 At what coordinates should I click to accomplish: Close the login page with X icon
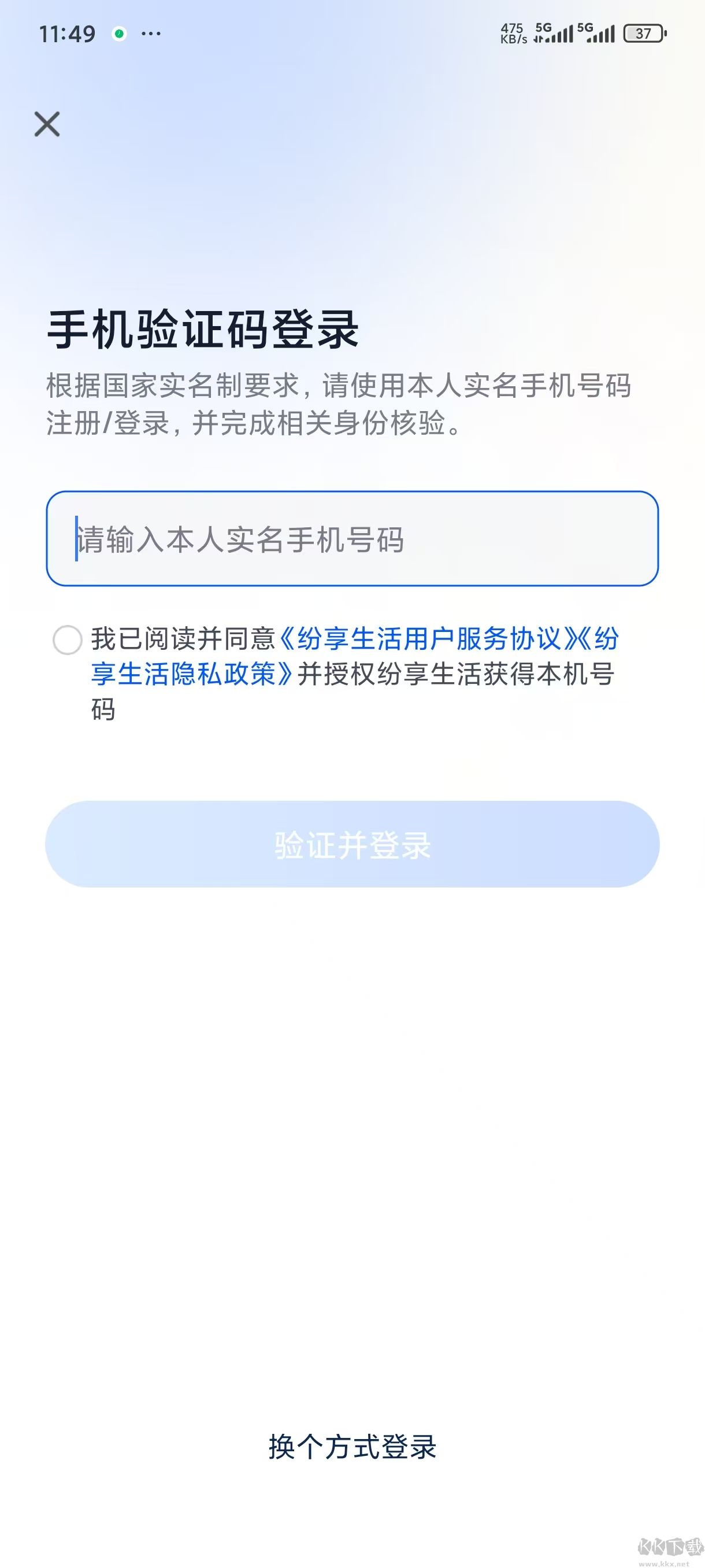48,126
